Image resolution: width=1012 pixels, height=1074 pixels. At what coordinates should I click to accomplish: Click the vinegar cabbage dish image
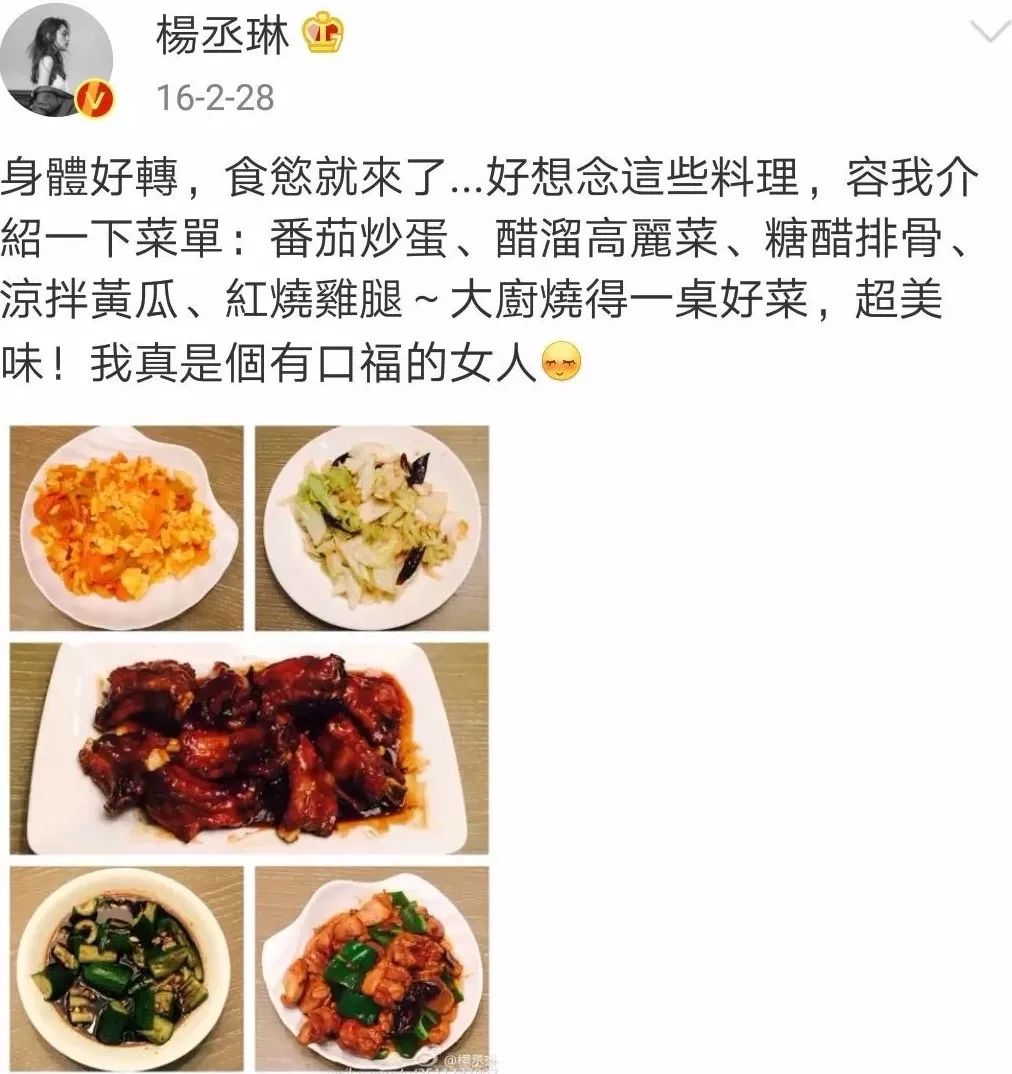point(372,527)
